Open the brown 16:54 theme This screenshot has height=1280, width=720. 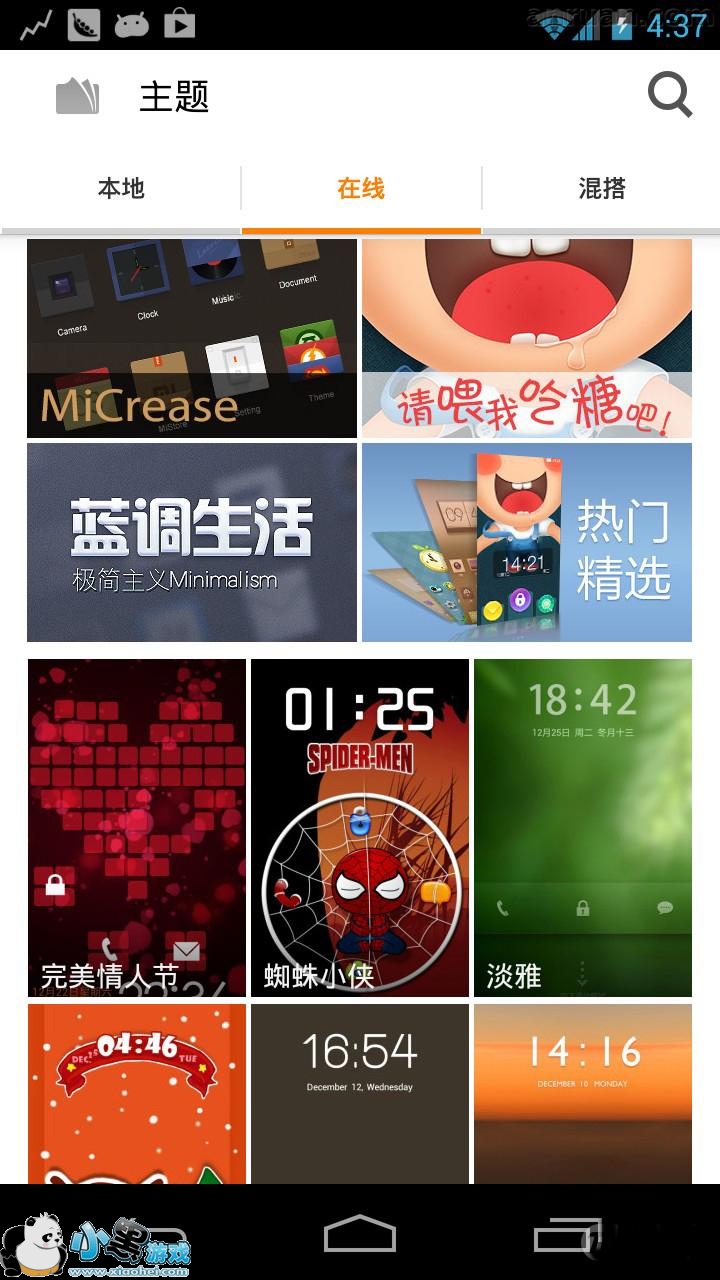(360, 1094)
